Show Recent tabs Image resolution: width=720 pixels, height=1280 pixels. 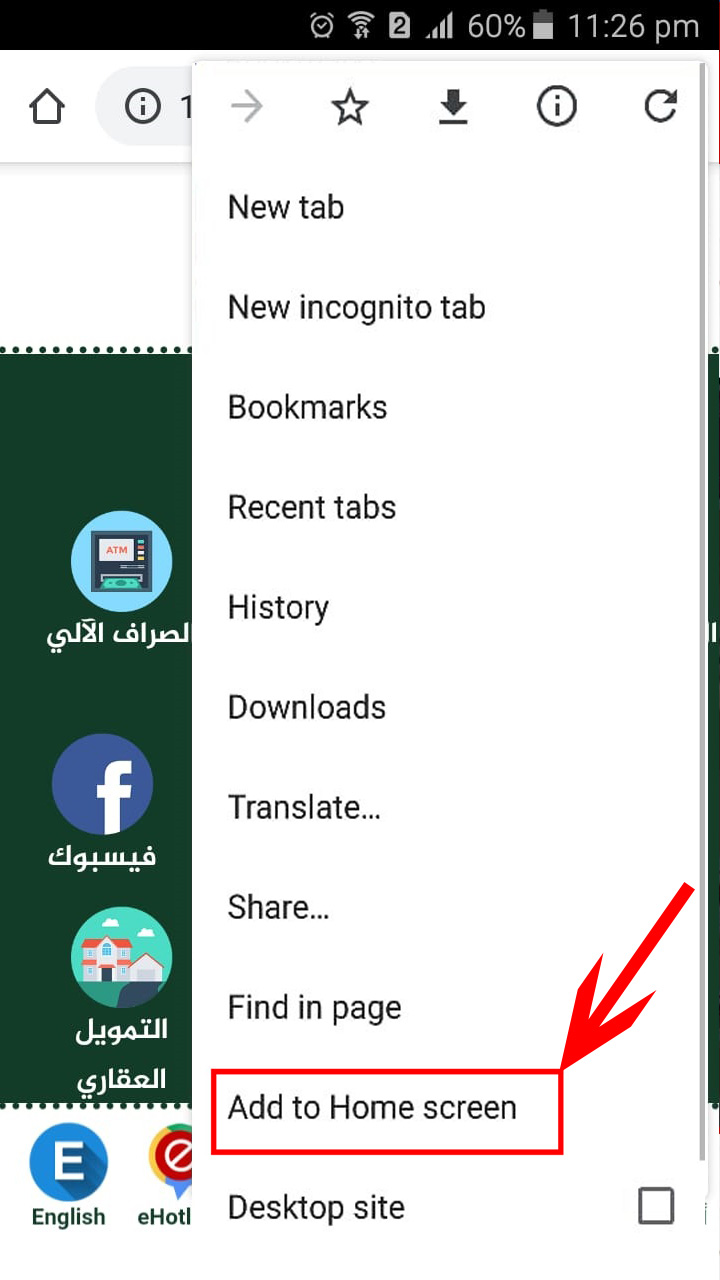312,507
